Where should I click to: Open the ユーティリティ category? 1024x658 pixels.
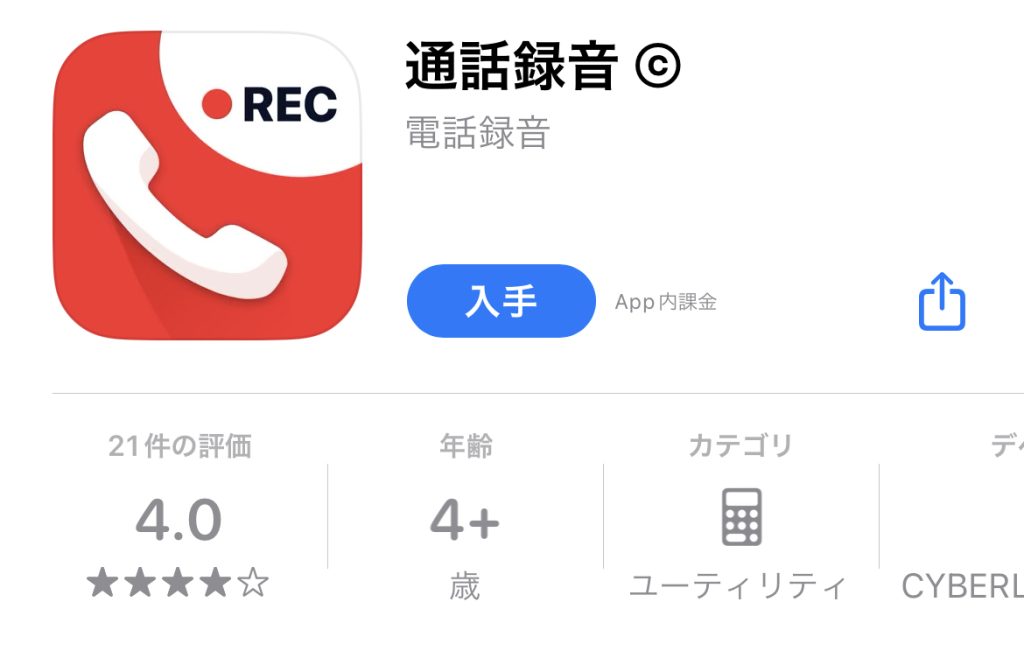[740, 520]
